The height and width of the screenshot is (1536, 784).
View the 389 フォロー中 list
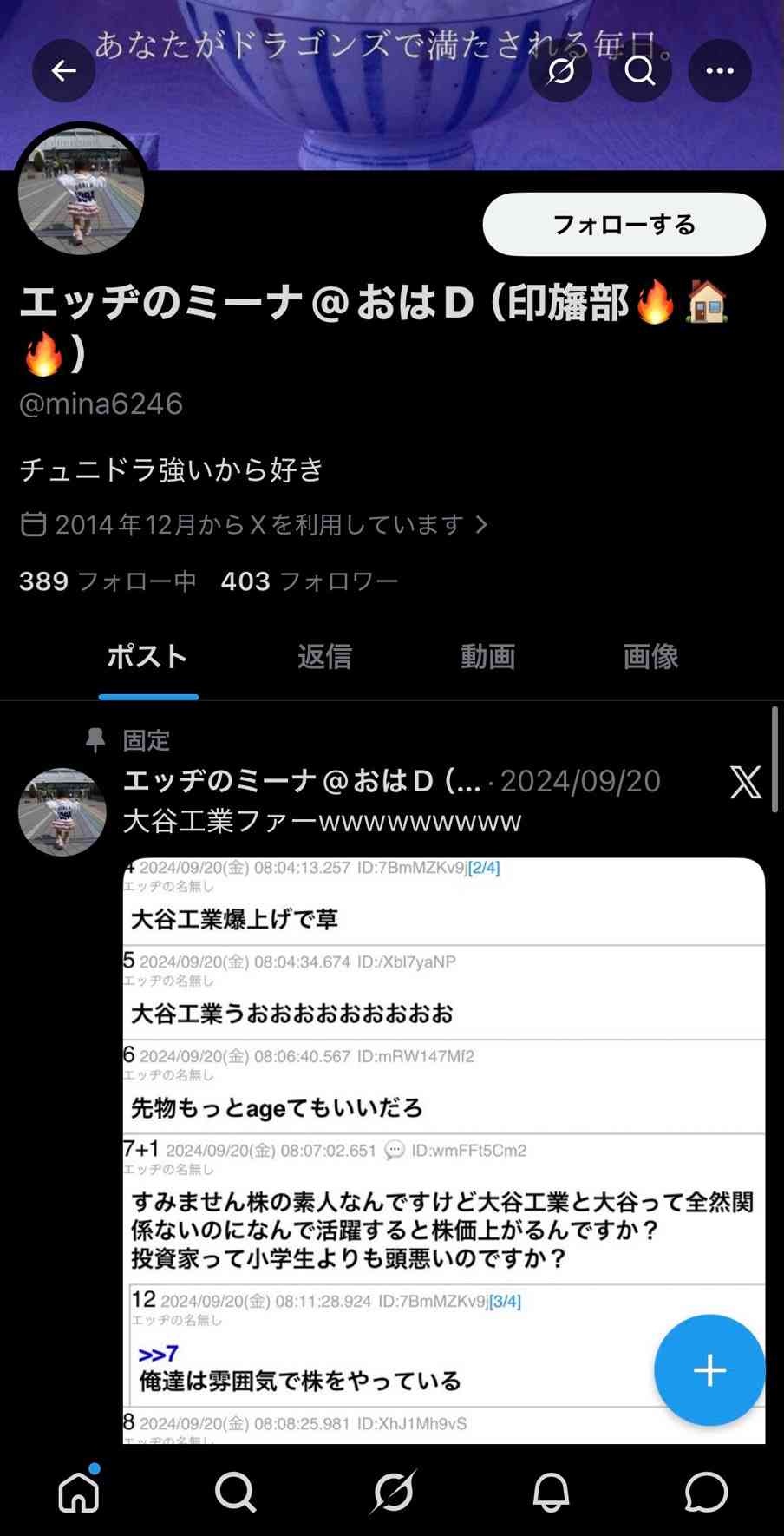108,581
